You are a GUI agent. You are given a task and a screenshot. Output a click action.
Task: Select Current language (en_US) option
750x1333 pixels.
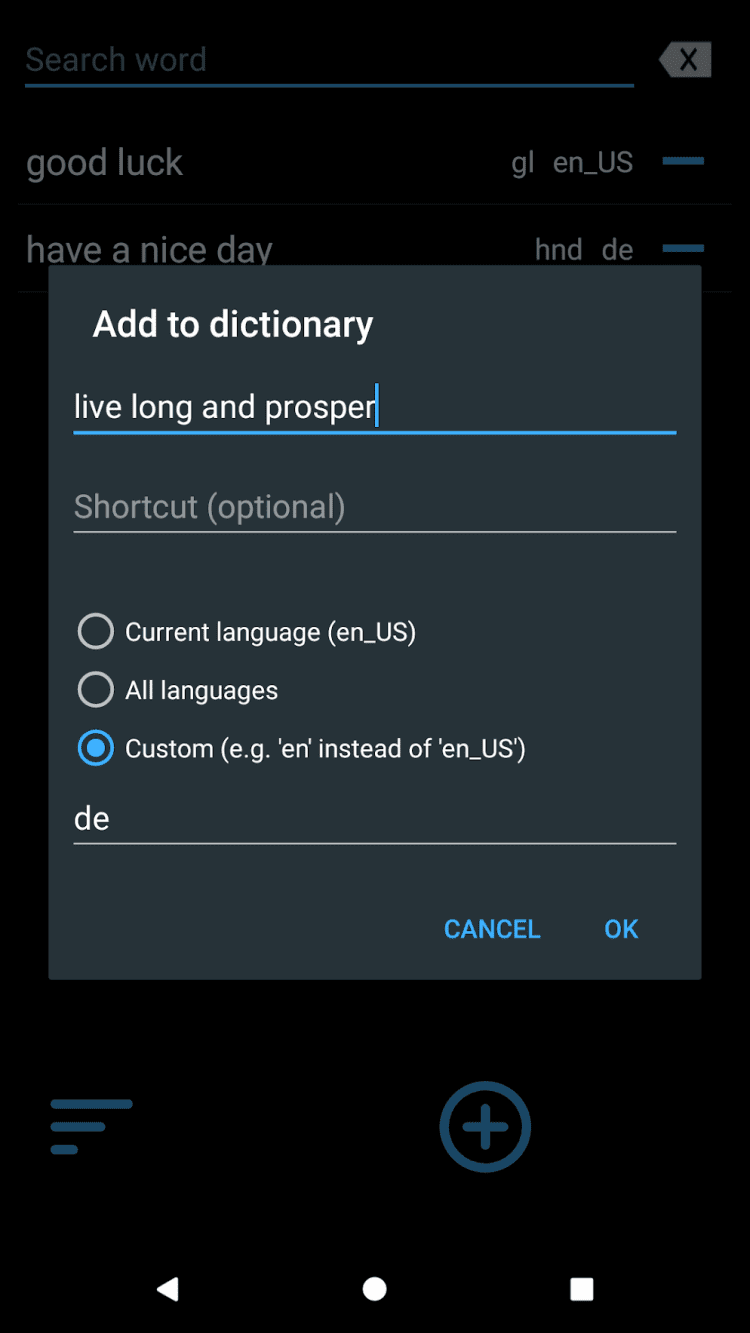click(x=96, y=632)
